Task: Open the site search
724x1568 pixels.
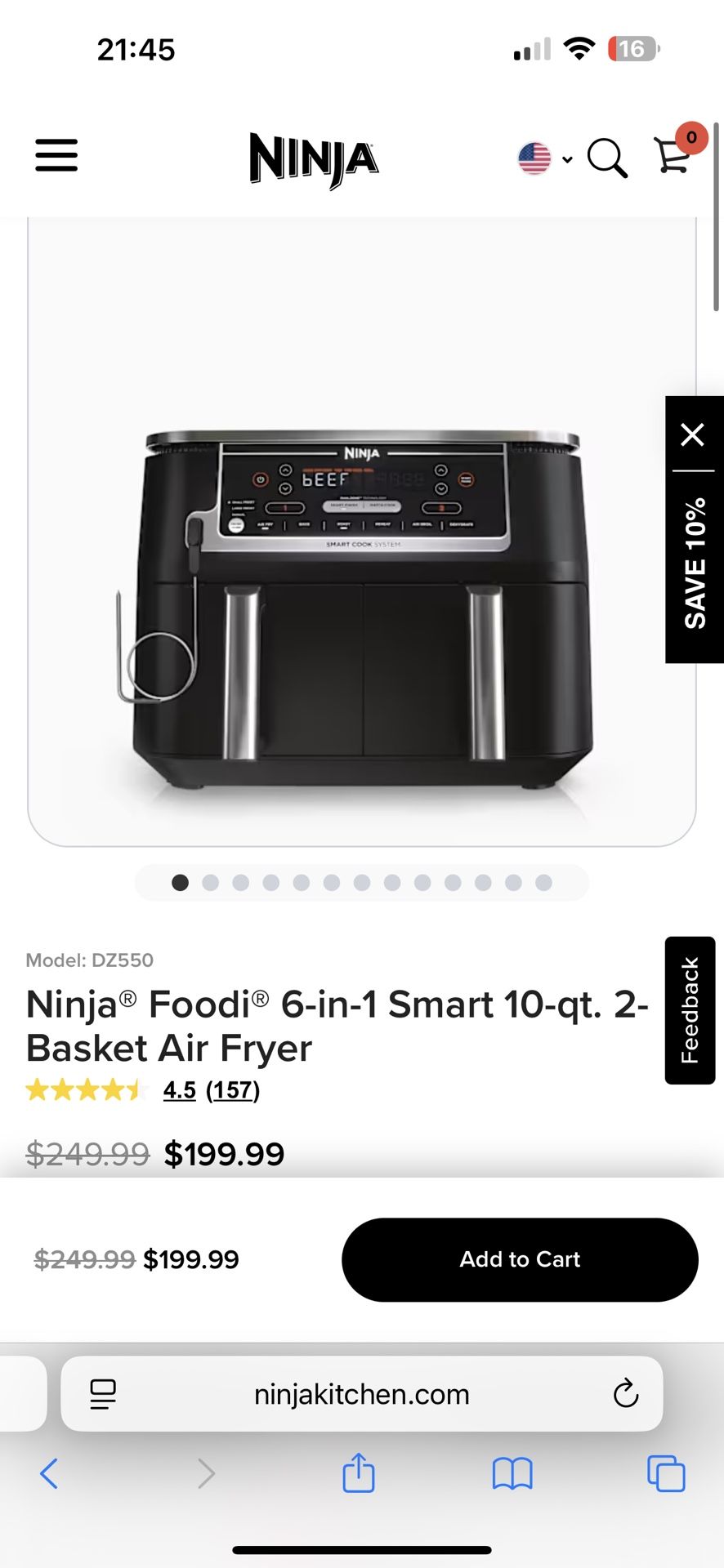Action: click(x=607, y=158)
